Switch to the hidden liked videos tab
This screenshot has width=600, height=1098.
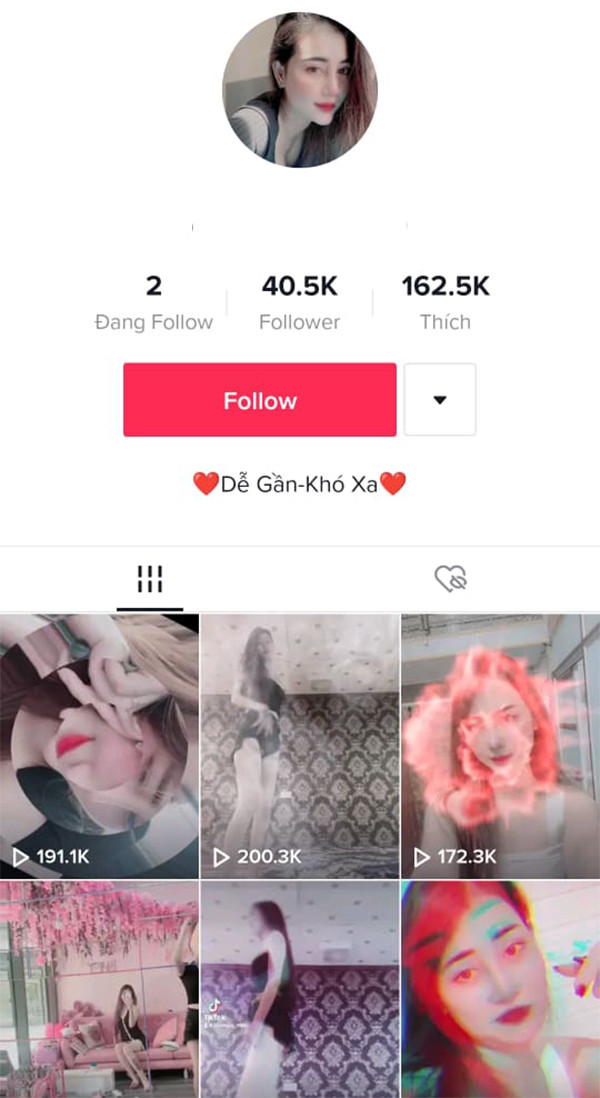click(x=451, y=579)
